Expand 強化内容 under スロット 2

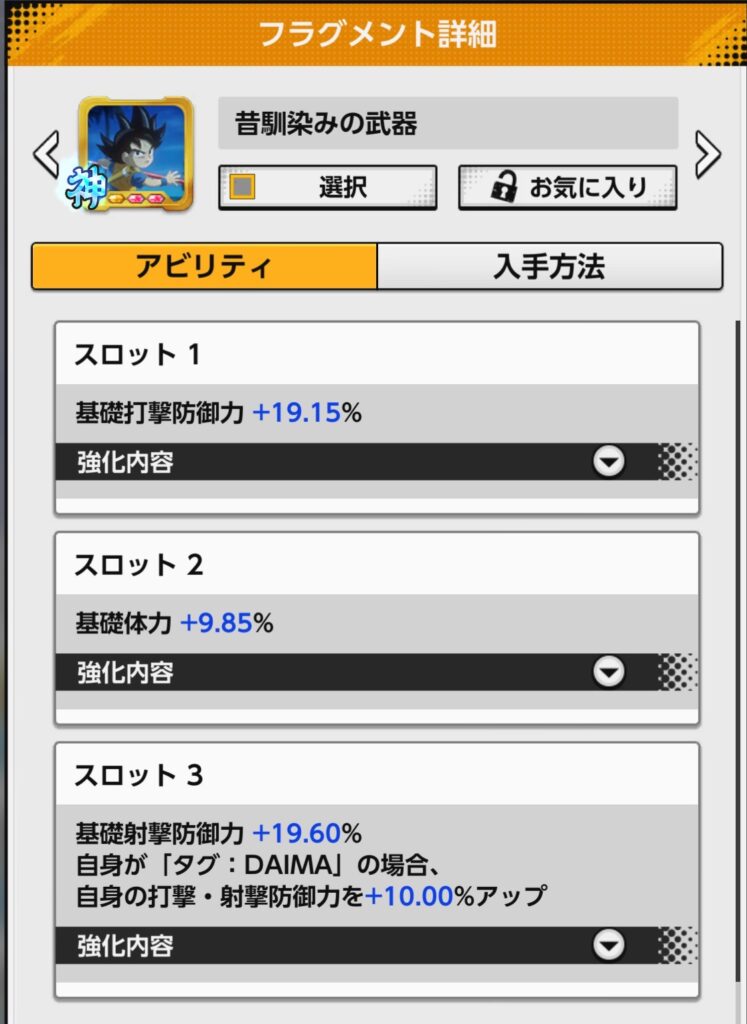[x=608, y=672]
